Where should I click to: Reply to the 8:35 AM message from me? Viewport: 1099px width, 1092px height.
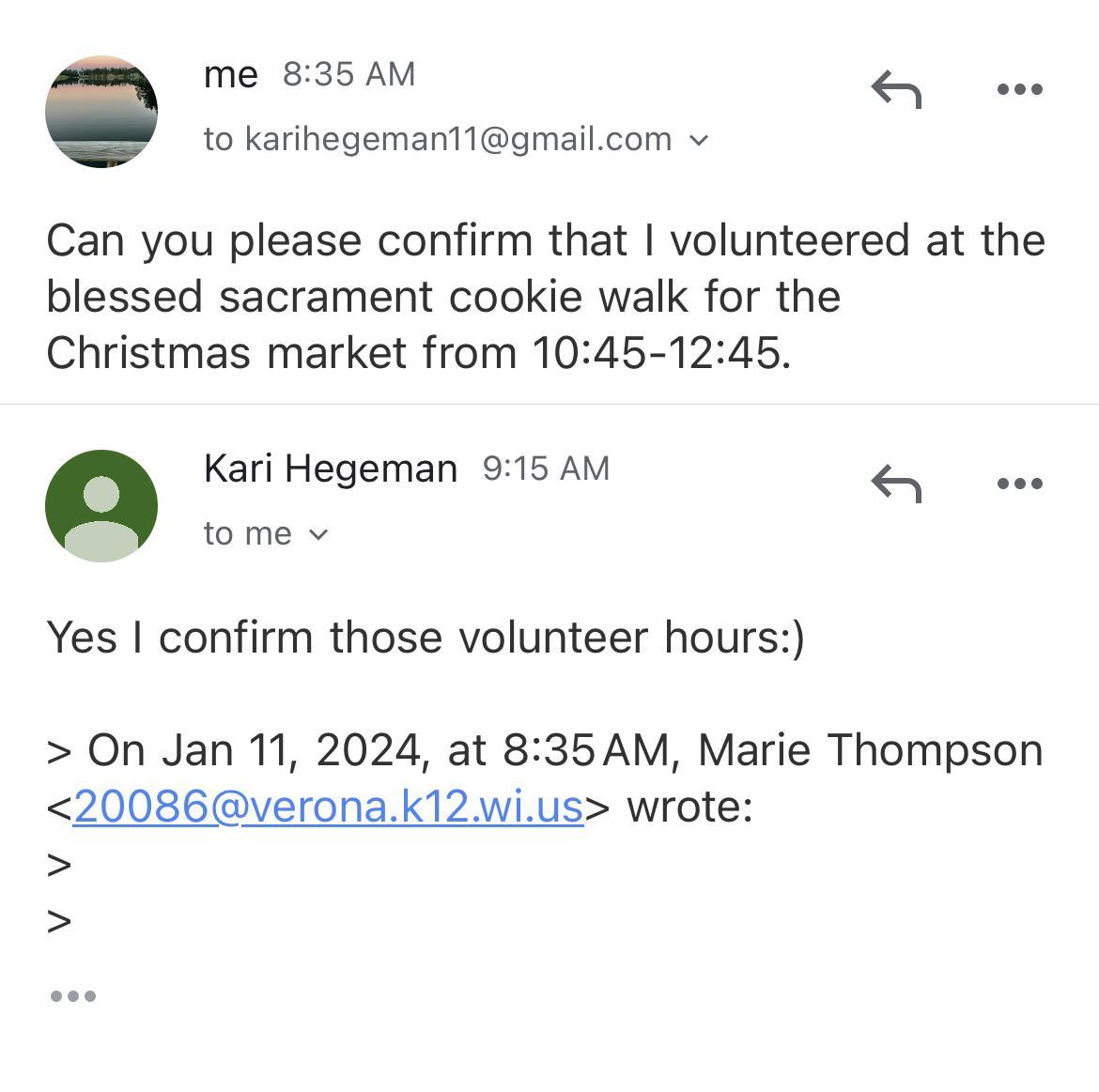[x=896, y=90]
